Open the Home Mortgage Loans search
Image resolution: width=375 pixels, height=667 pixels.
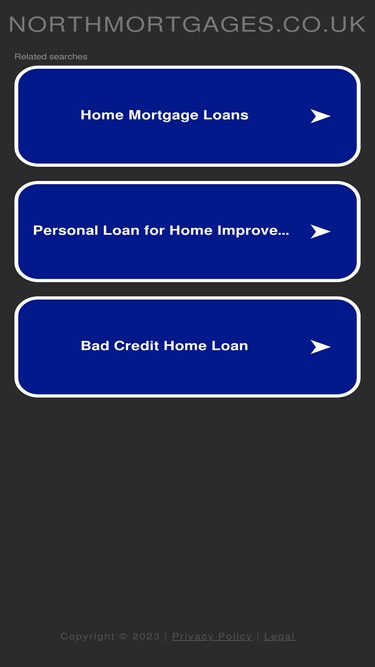tap(188, 116)
